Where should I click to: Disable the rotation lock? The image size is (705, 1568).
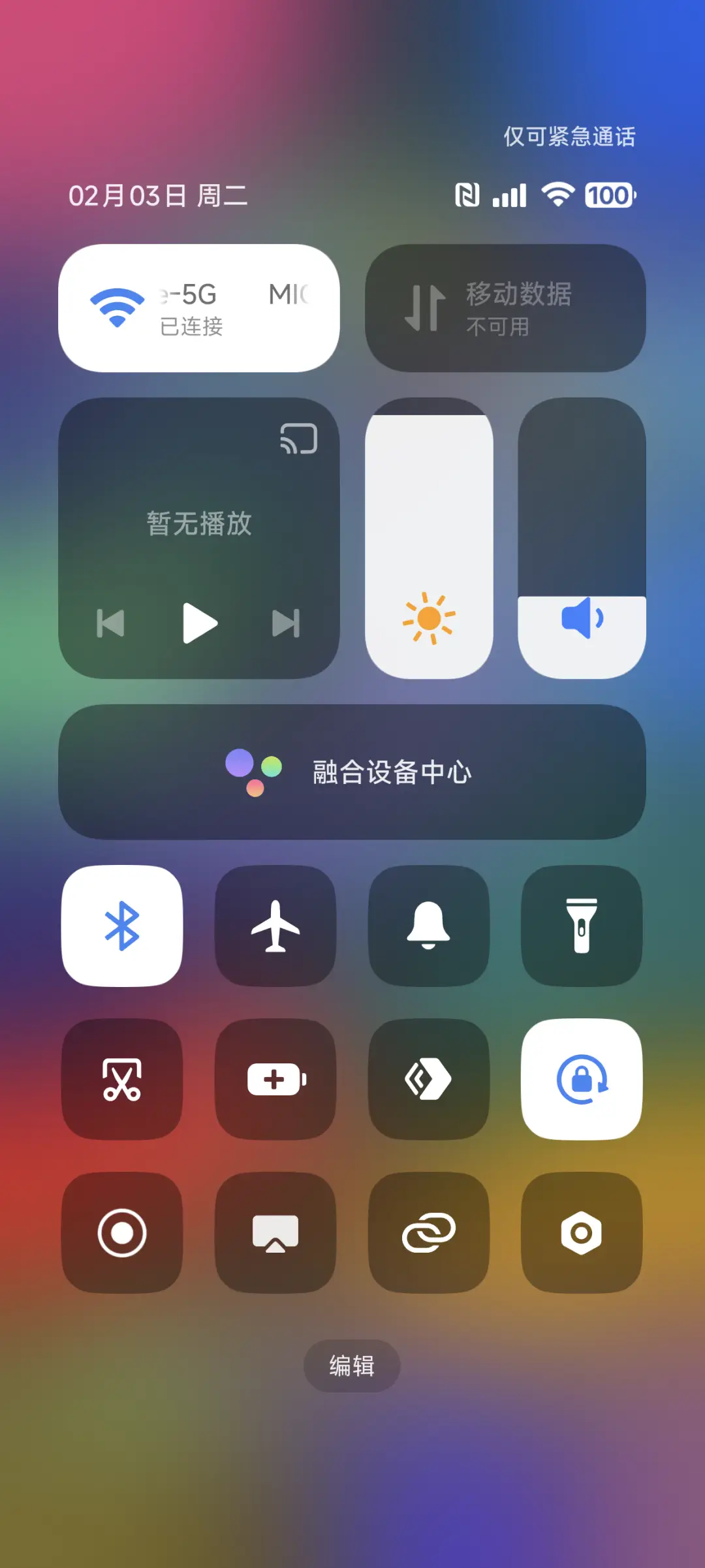tap(582, 1080)
